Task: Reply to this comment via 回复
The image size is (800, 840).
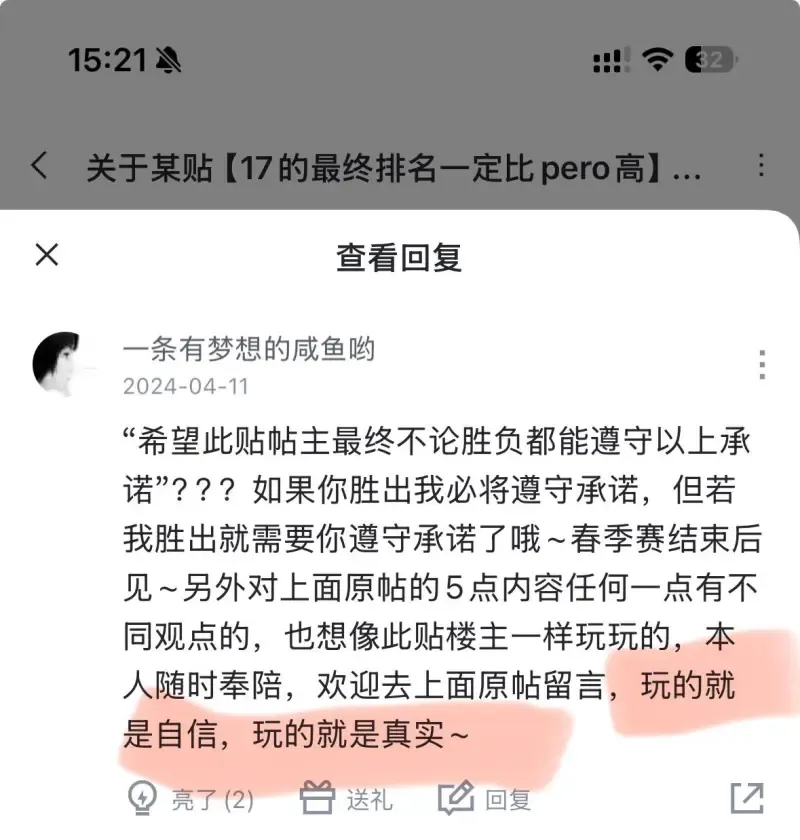Action: coord(485,799)
